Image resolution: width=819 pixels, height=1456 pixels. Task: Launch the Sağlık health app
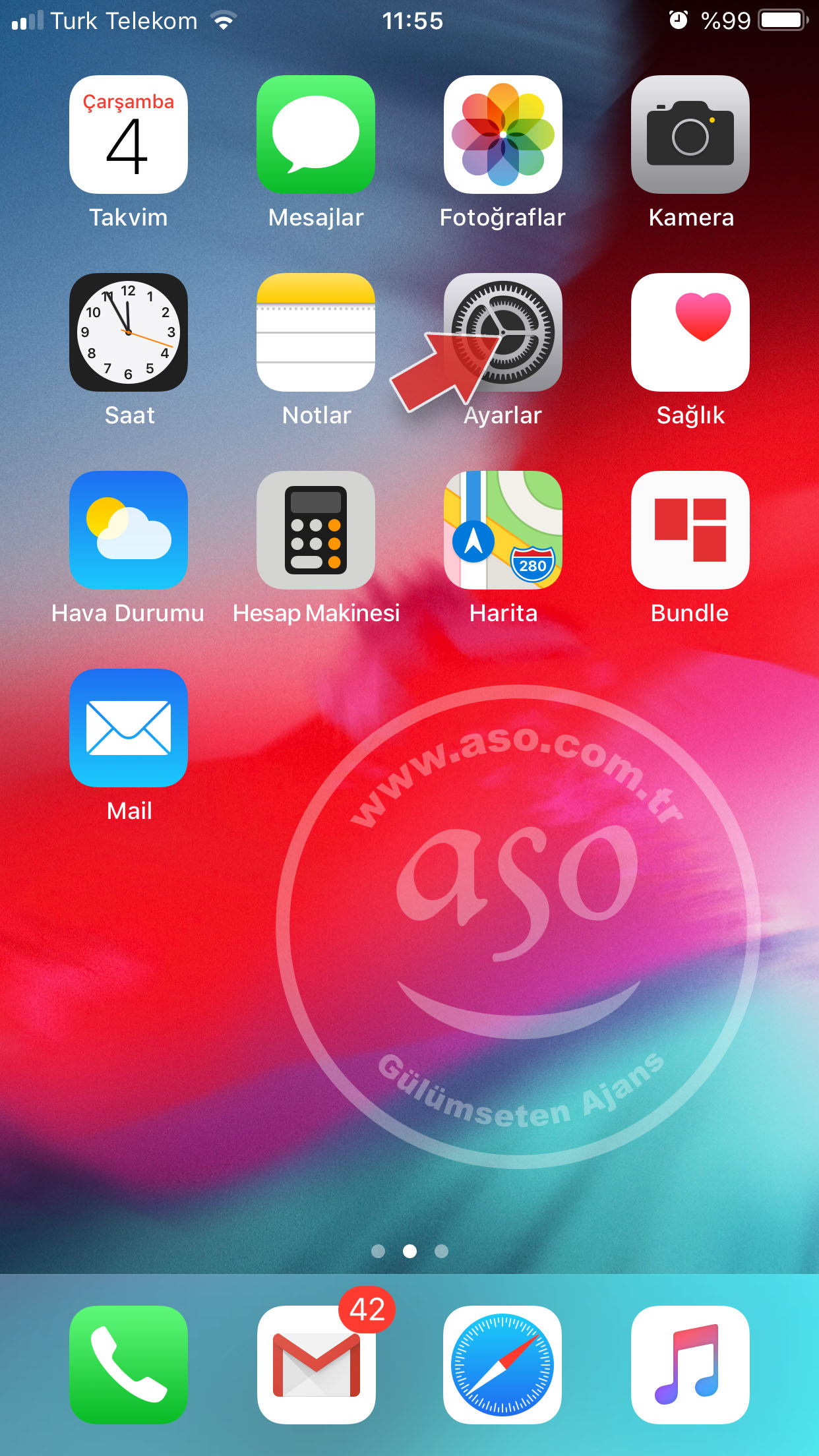point(690,332)
